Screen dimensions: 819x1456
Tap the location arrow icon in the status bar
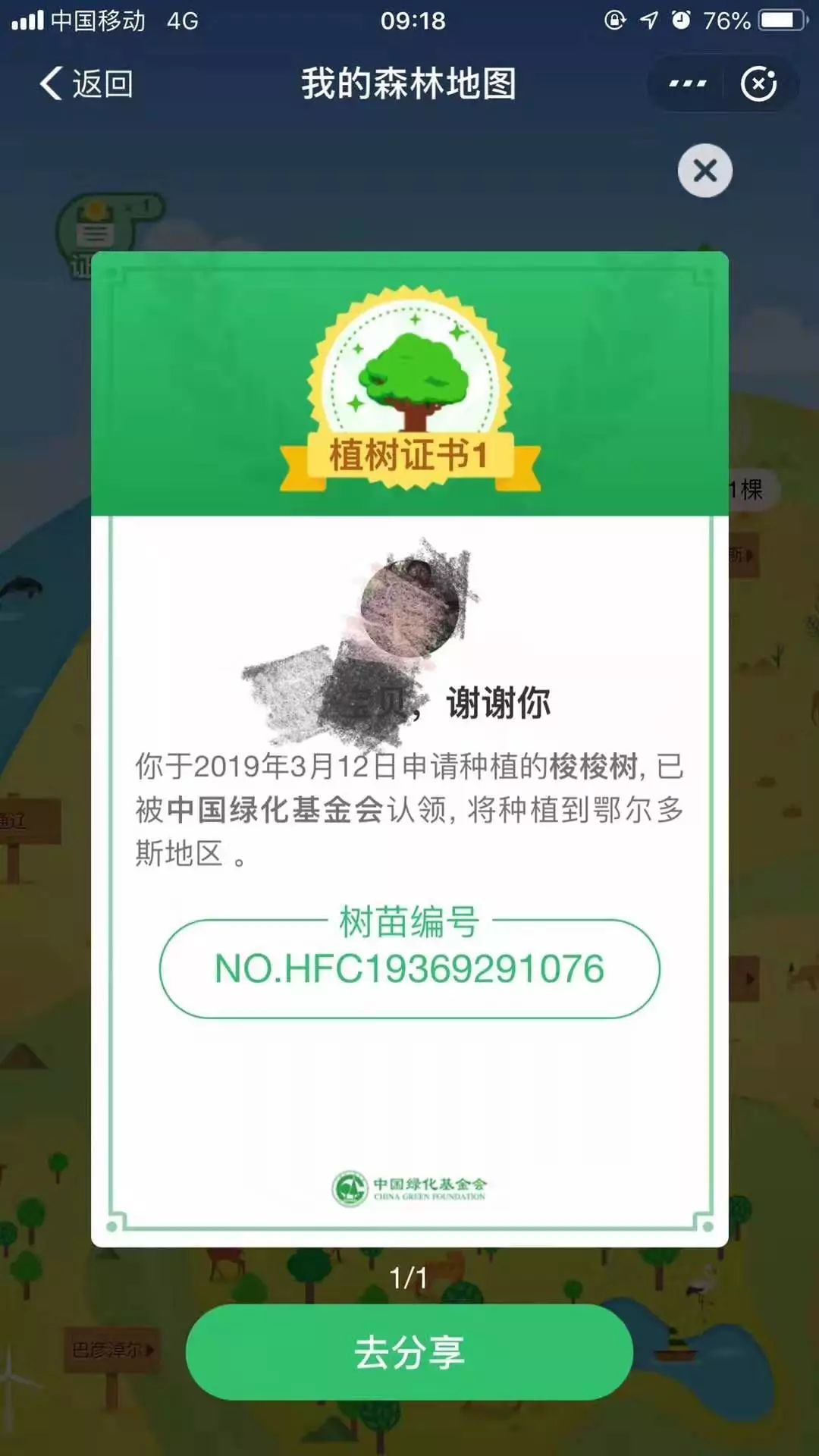[651, 20]
